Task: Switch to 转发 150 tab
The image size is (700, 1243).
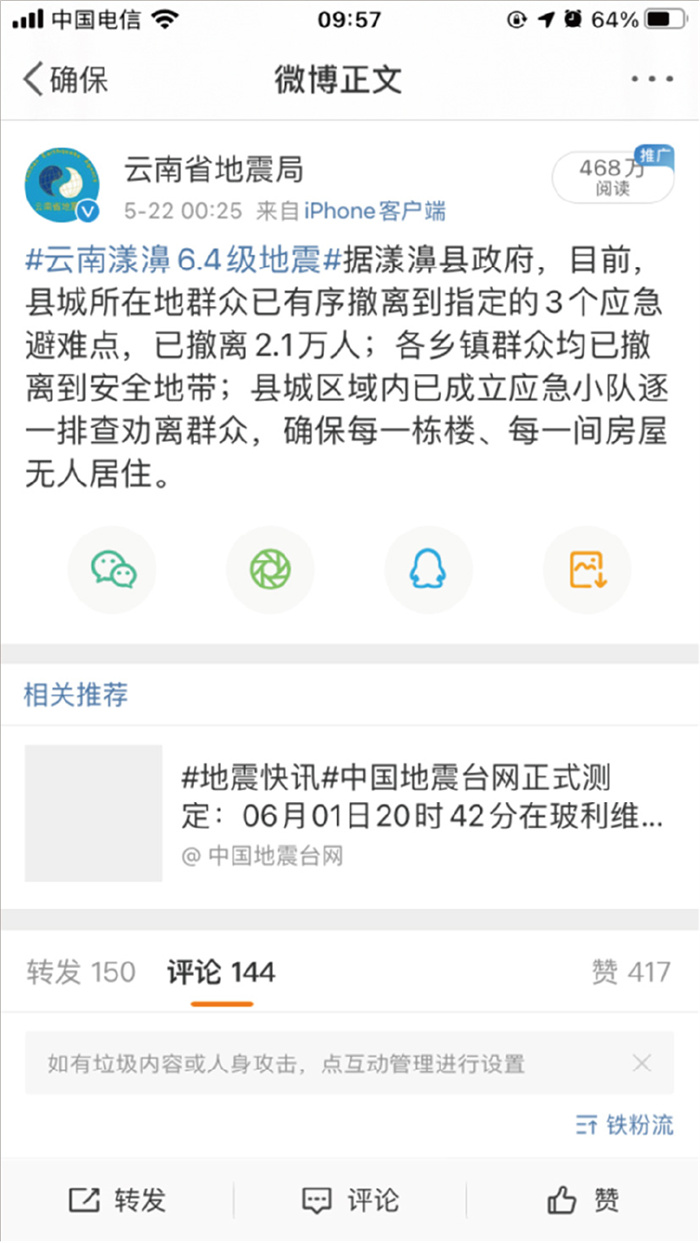Action: (x=81, y=972)
